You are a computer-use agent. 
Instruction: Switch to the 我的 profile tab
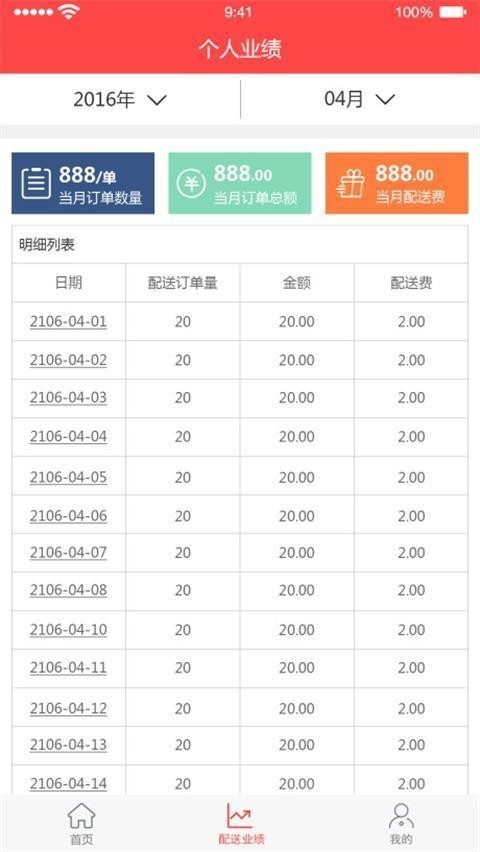pos(401,824)
